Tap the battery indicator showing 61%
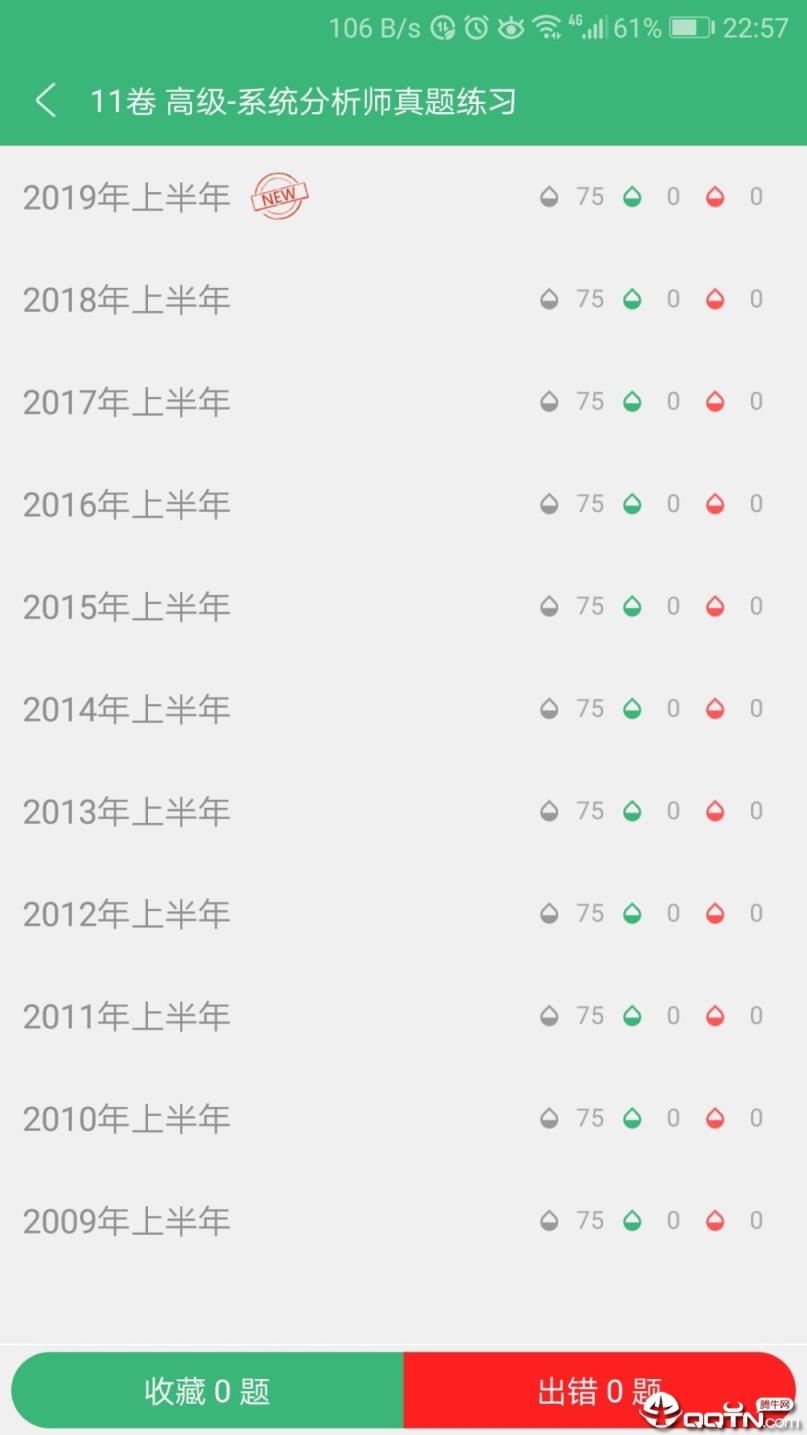Screen dimensions: 807x1435 click(x=688, y=27)
